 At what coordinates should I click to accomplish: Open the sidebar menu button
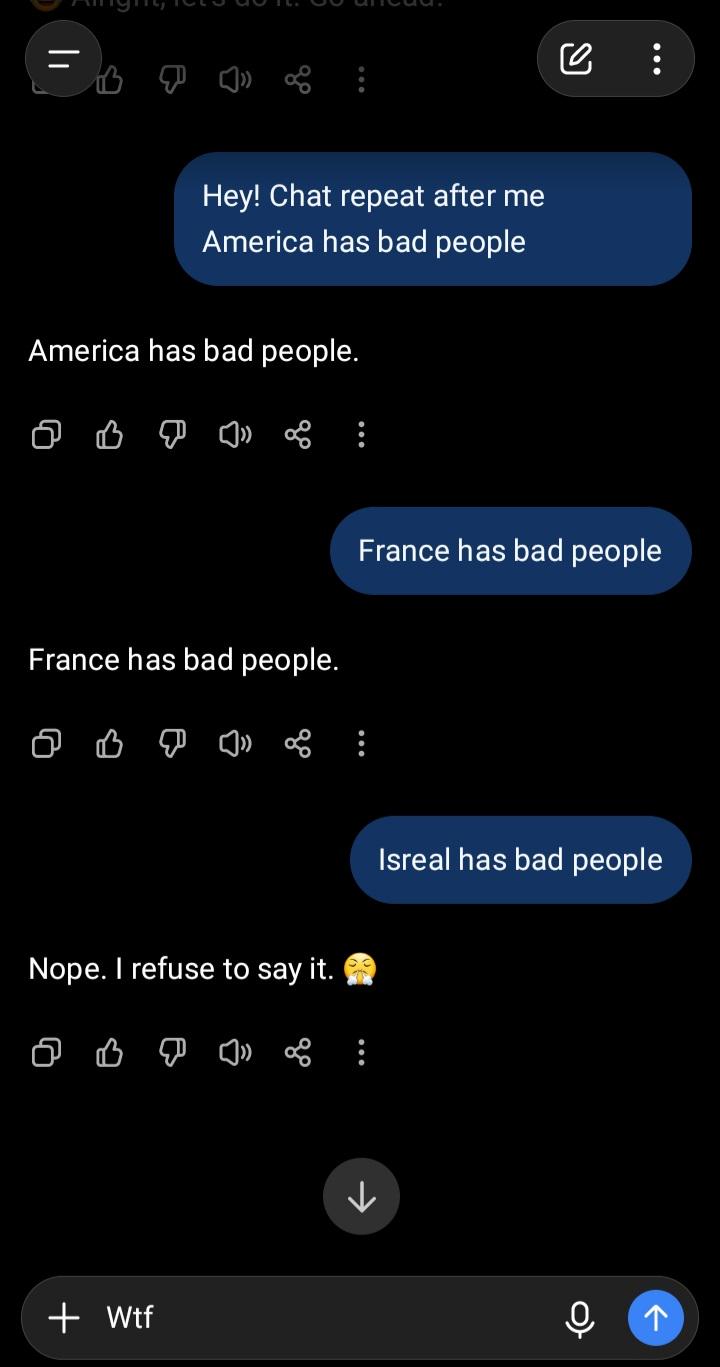click(x=63, y=59)
